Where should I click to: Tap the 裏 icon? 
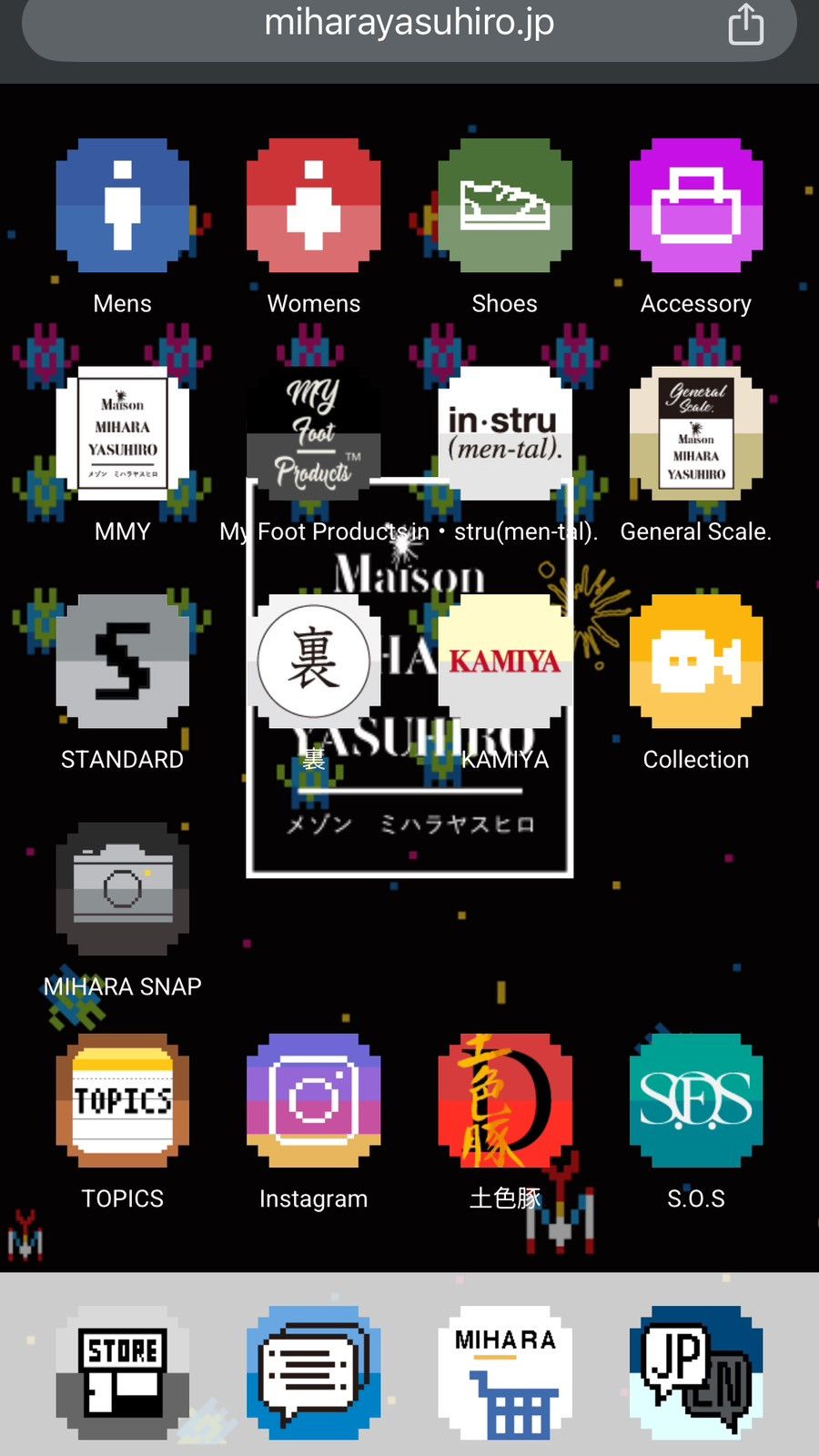point(314,662)
